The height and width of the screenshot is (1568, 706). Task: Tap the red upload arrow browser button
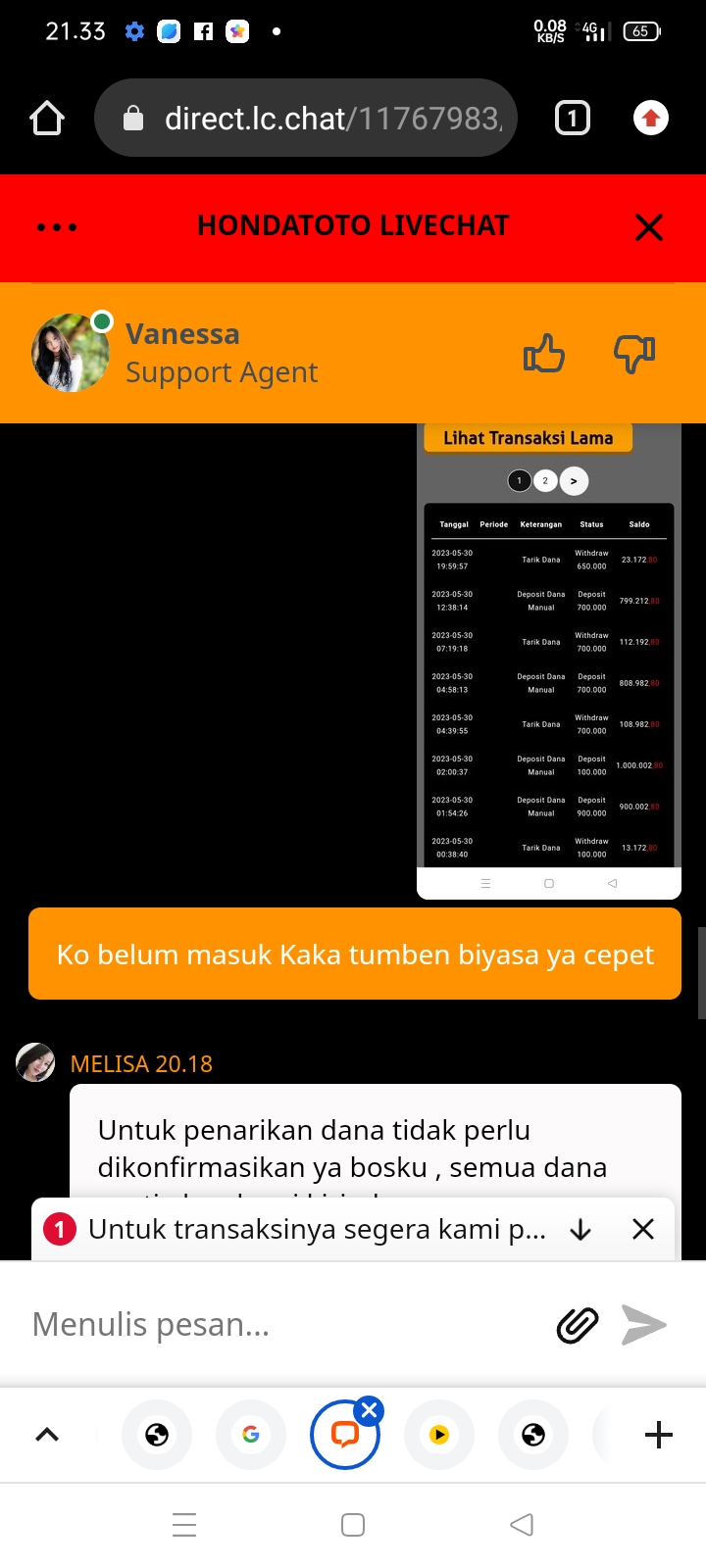[650, 119]
